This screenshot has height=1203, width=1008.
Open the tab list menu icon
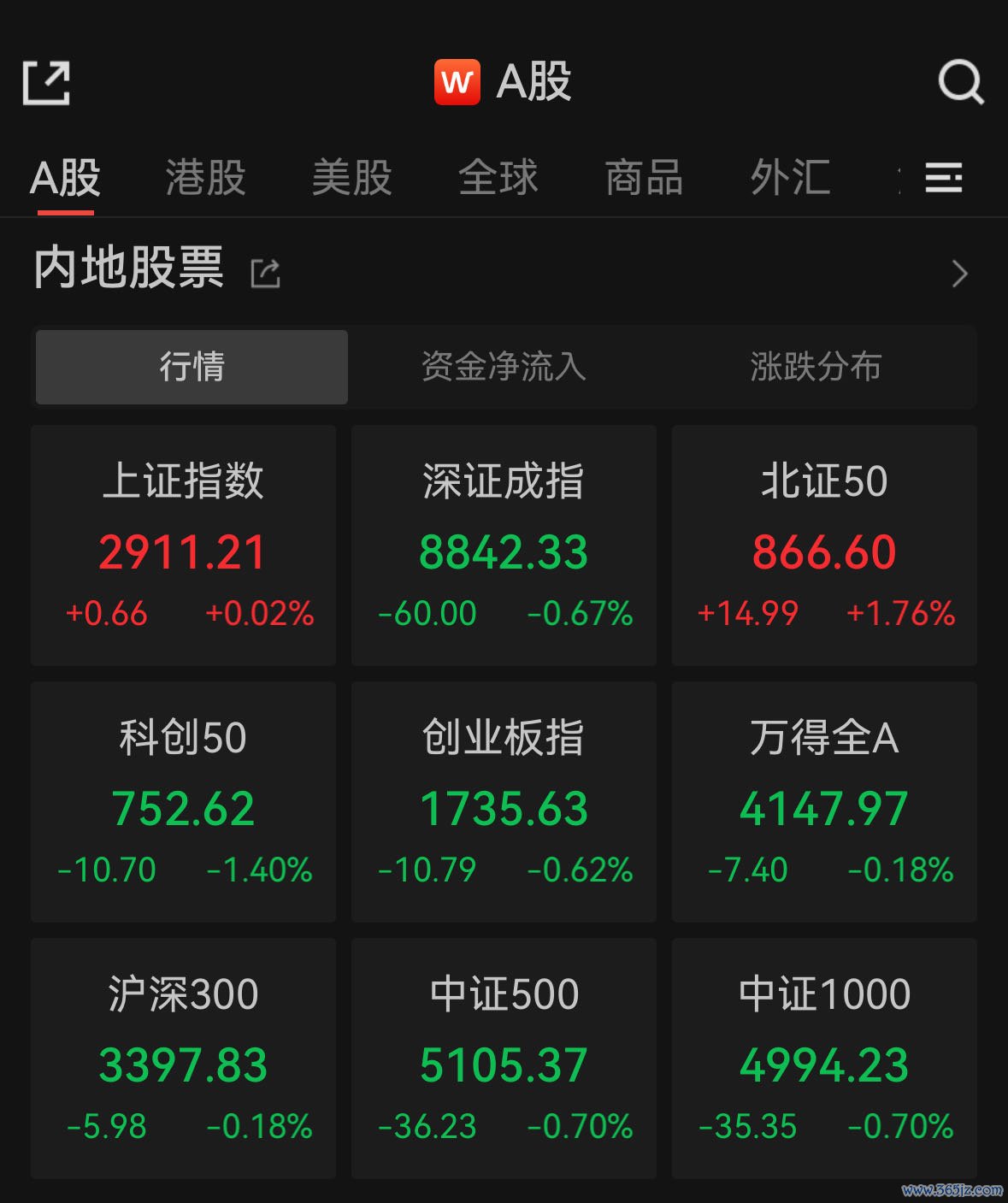pyautogui.click(x=944, y=178)
